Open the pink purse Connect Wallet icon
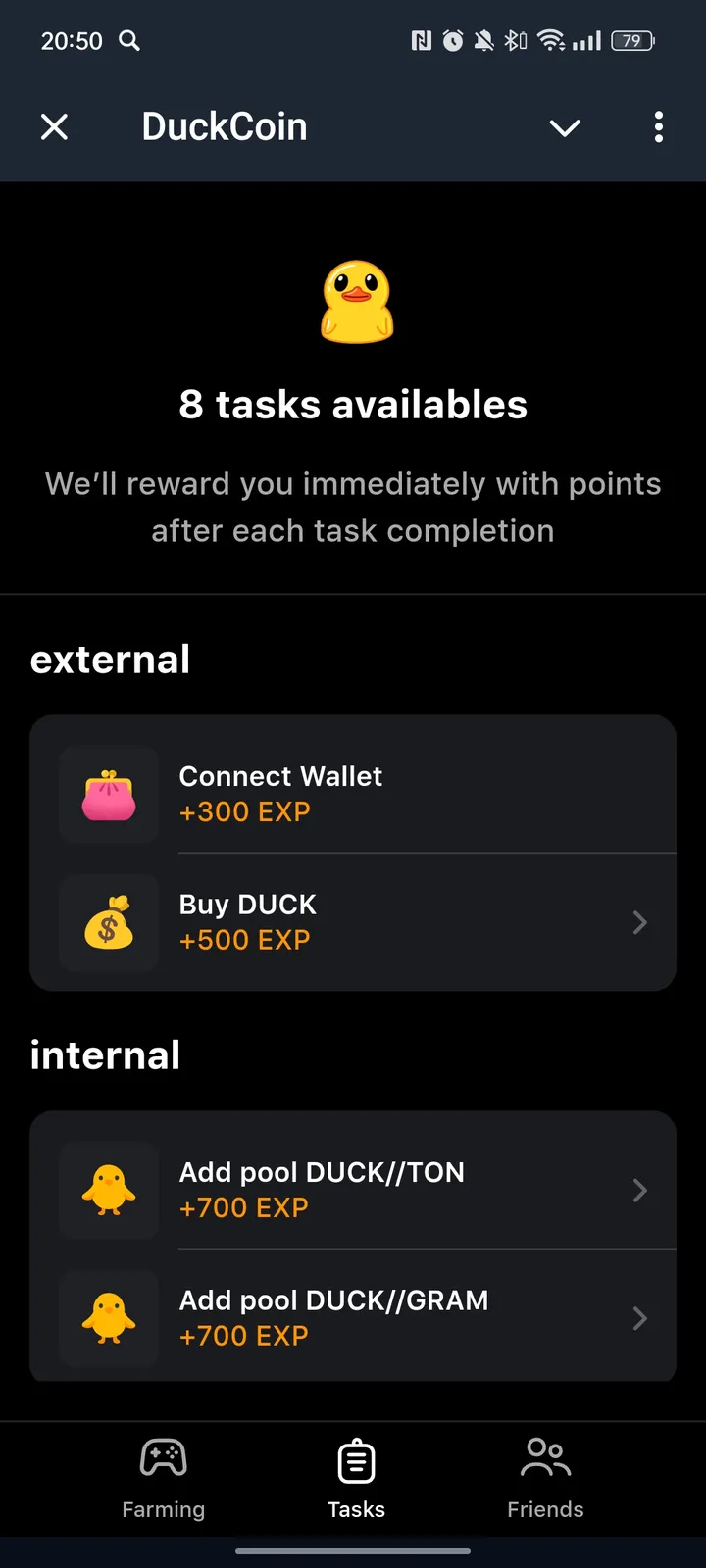Screen dimensions: 706x1568 108,795
